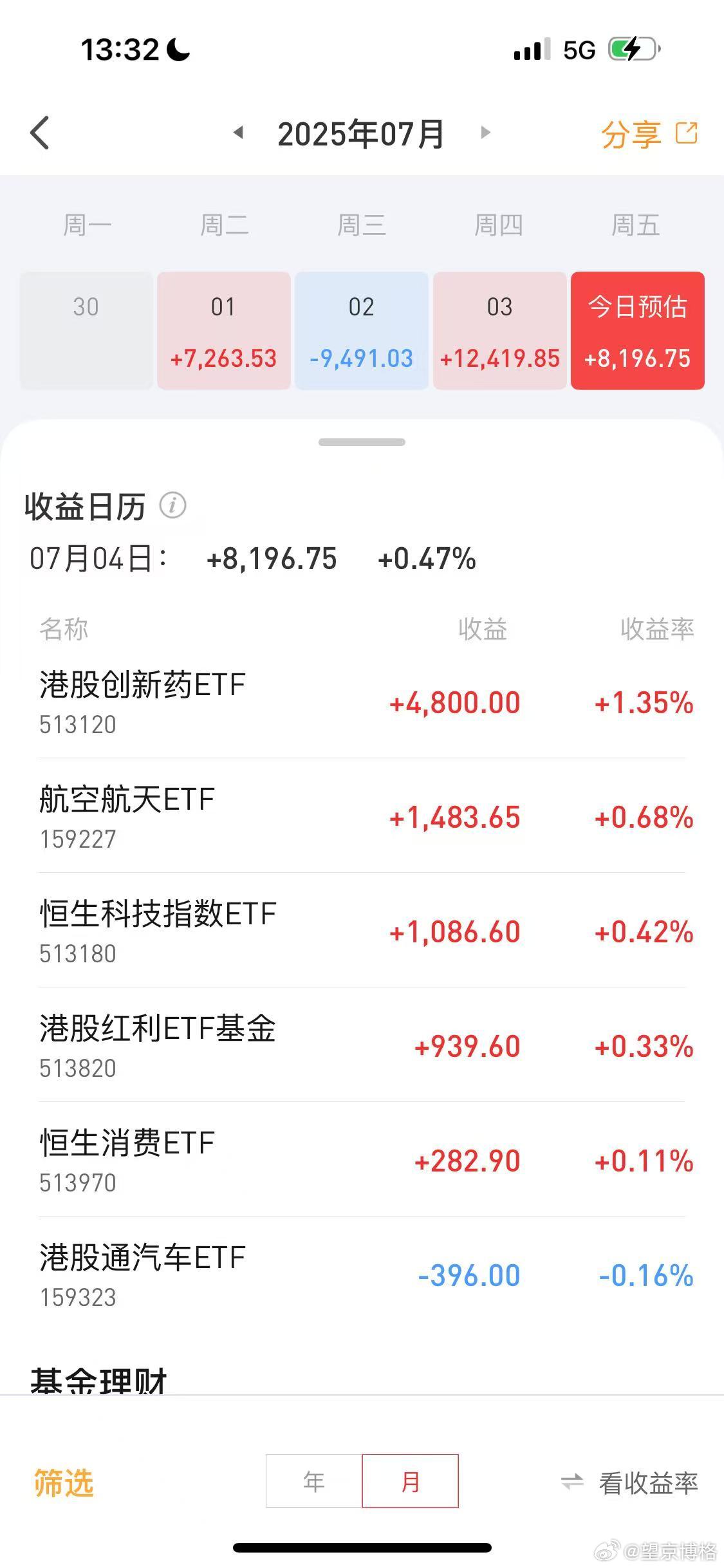This screenshot has width=724, height=1568.
Task: Select July 02 calendar cell
Action: point(361,331)
